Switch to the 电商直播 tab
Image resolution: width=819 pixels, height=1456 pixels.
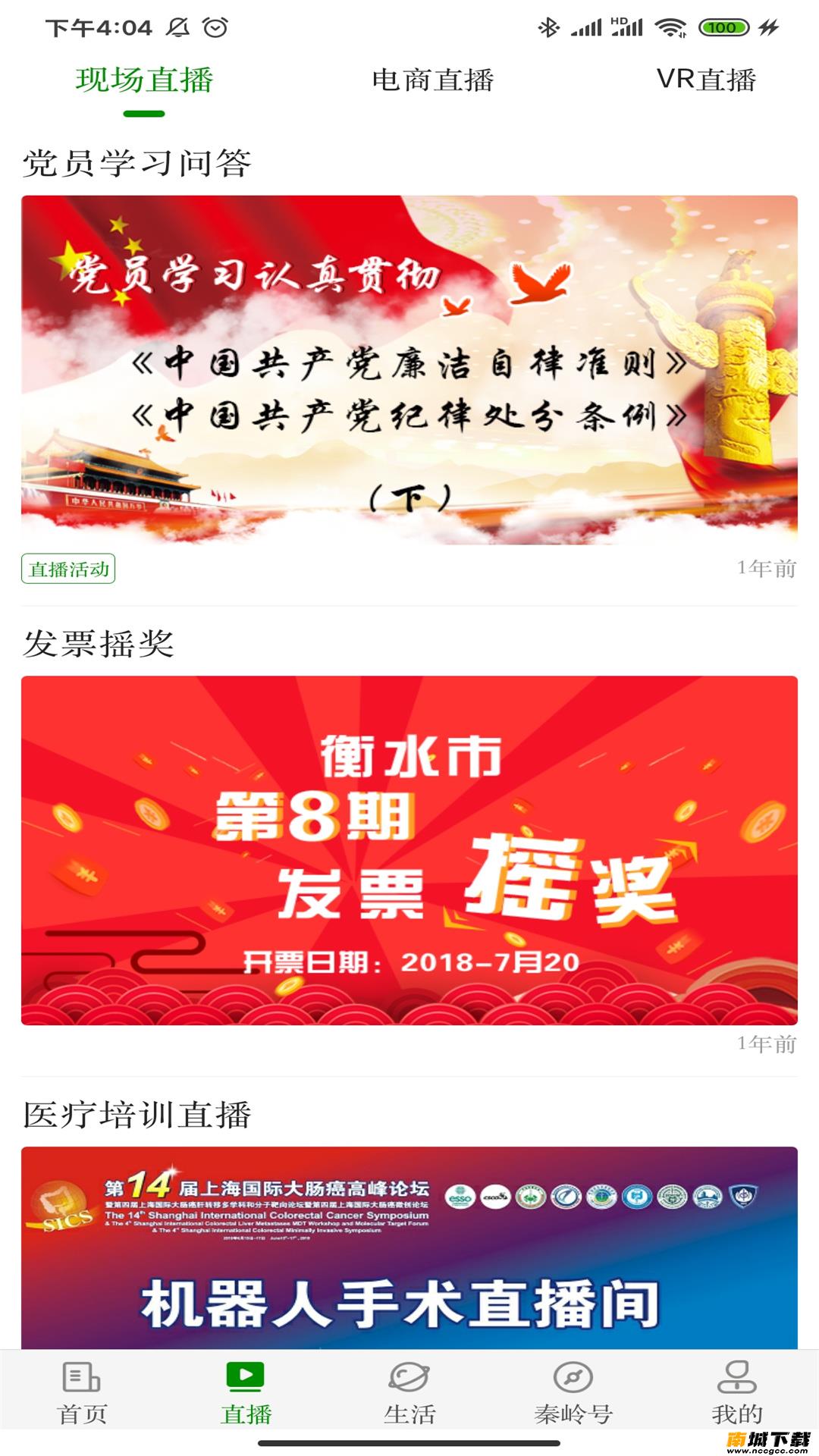432,80
